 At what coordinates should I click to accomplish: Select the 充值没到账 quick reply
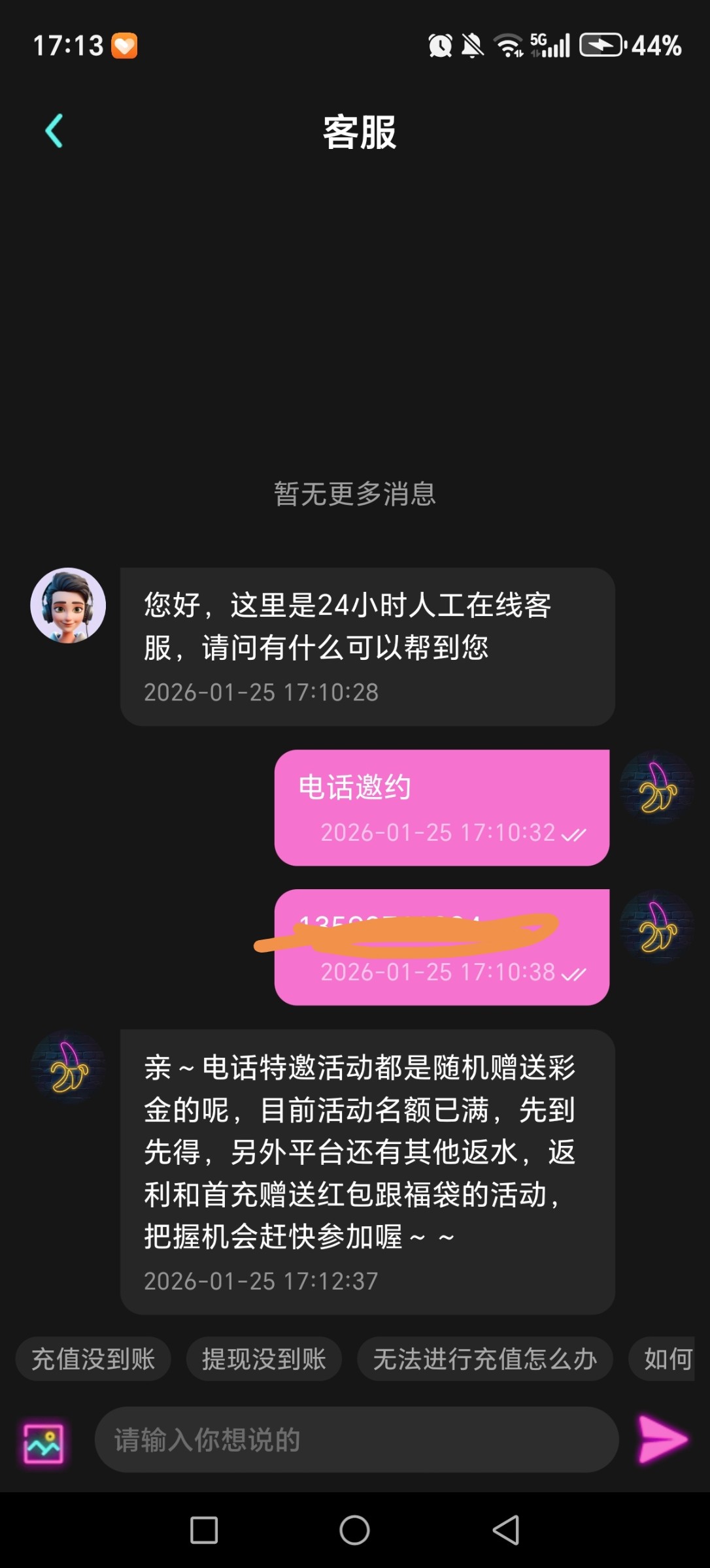(93, 1359)
